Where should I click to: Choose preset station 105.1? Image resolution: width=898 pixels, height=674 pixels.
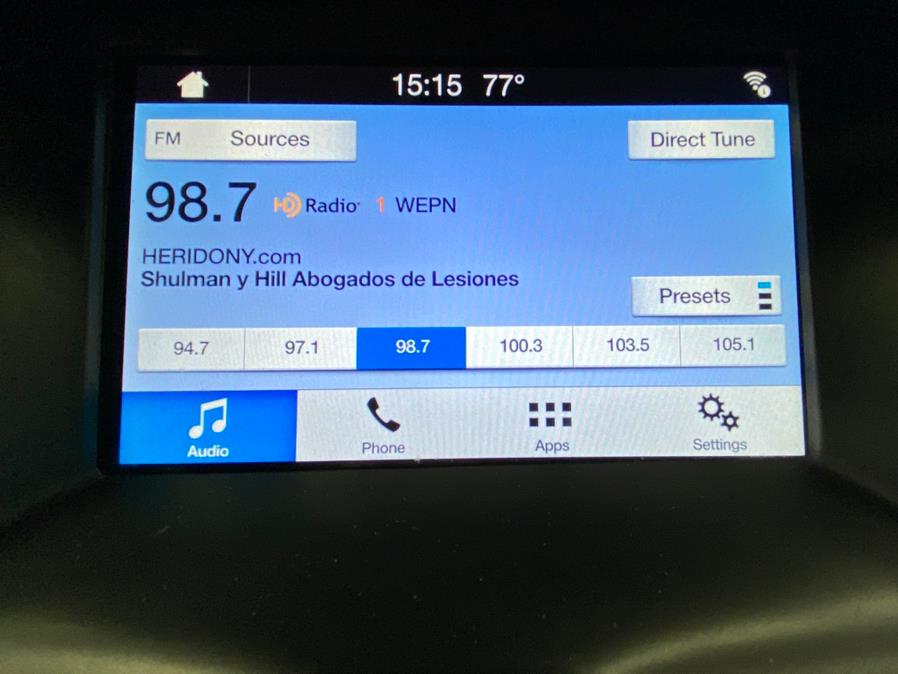pyautogui.click(x=733, y=345)
